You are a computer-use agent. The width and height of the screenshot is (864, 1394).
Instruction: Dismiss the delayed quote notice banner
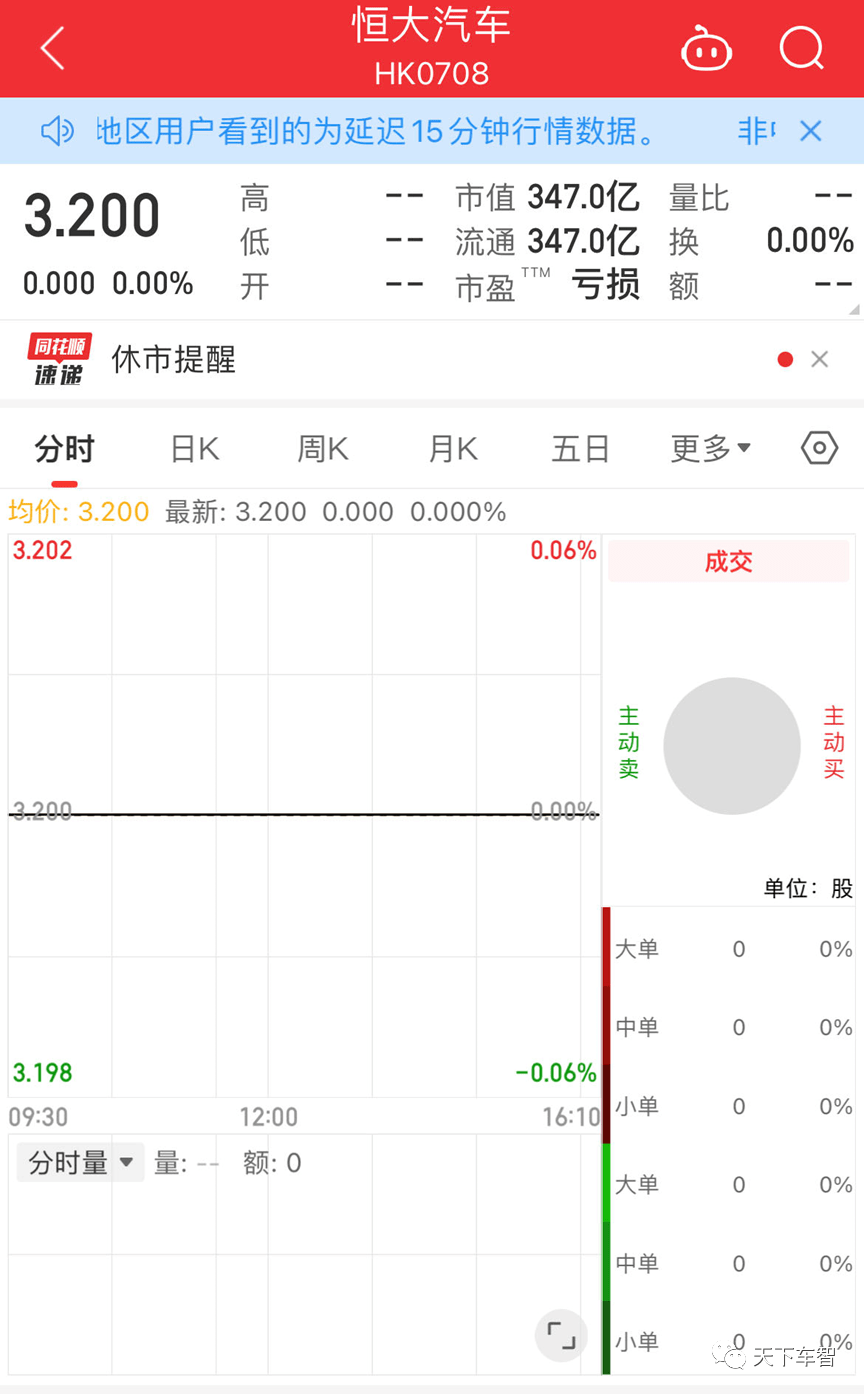811,131
